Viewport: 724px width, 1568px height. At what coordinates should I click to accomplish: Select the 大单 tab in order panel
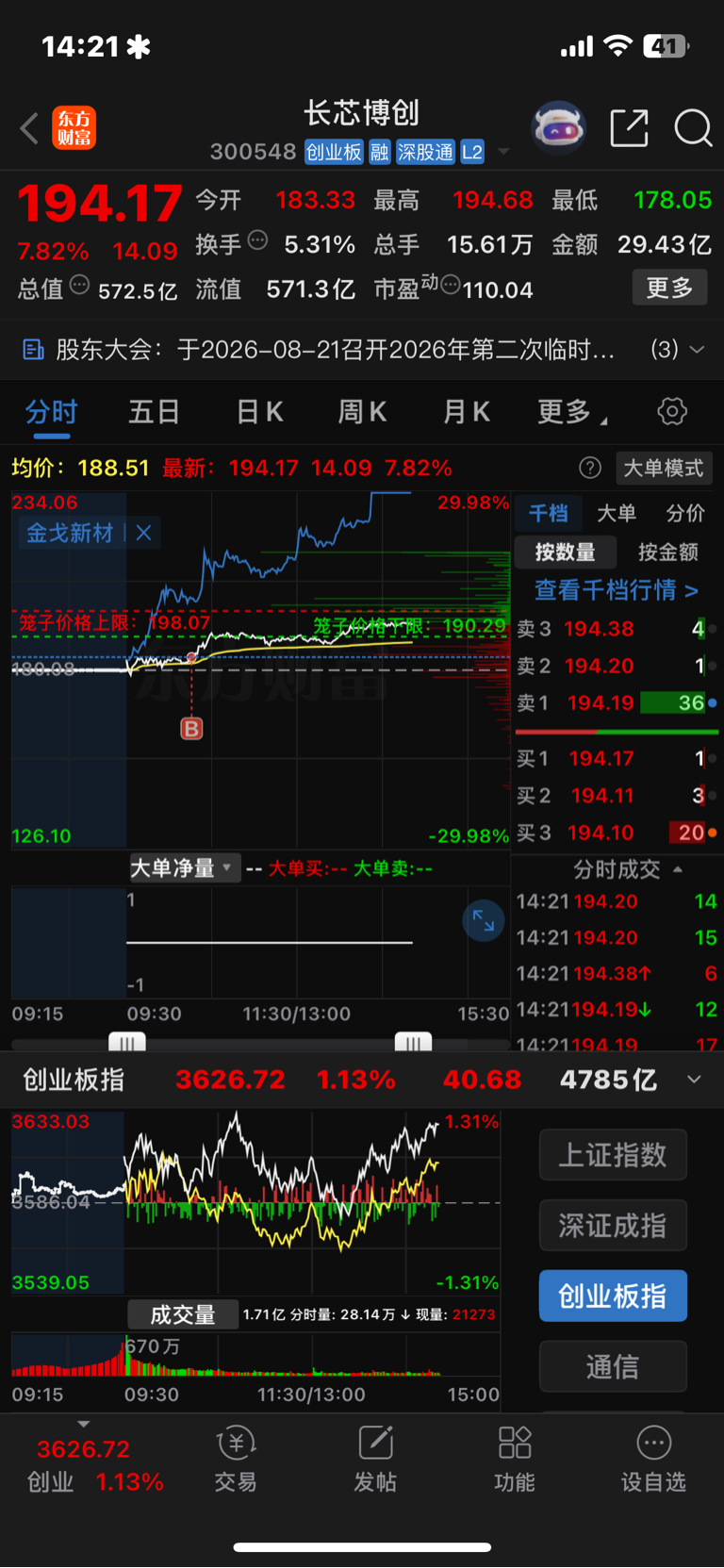click(x=617, y=513)
